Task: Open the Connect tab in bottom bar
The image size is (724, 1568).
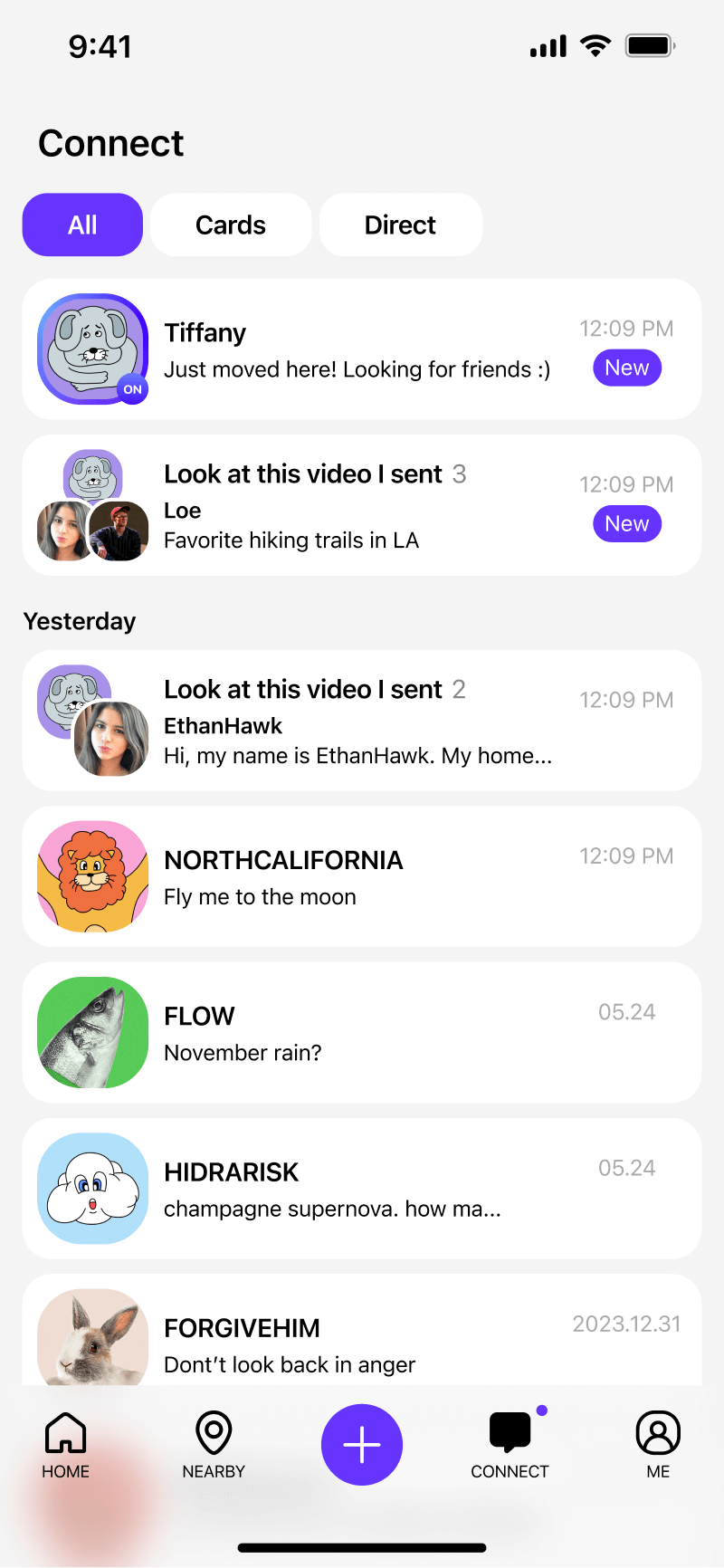Action: coord(510,1445)
